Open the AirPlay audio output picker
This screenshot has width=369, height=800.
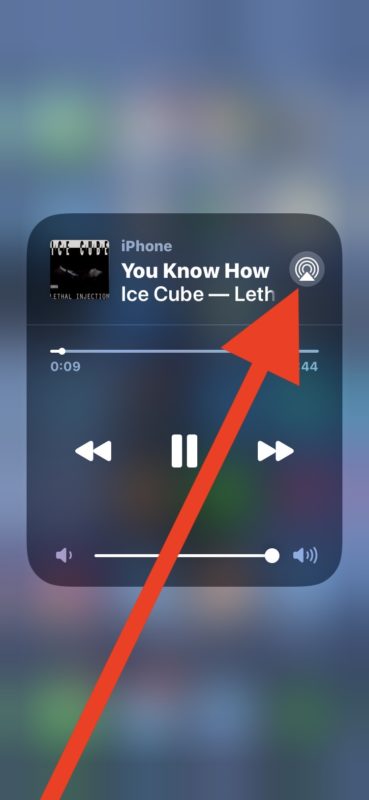tap(307, 270)
